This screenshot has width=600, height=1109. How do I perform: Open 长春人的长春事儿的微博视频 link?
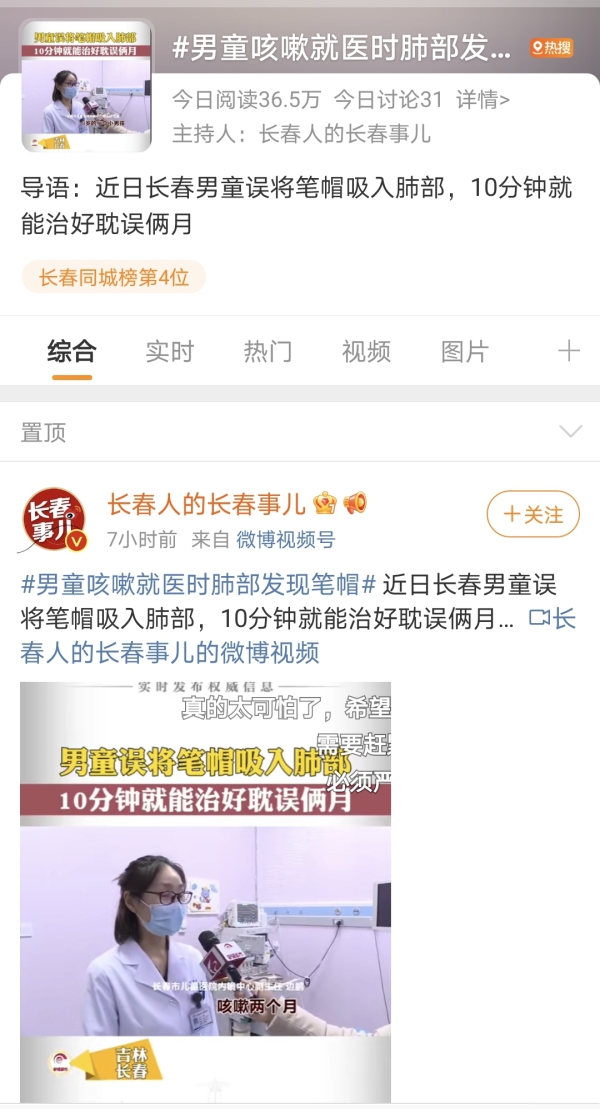[x=170, y=653]
